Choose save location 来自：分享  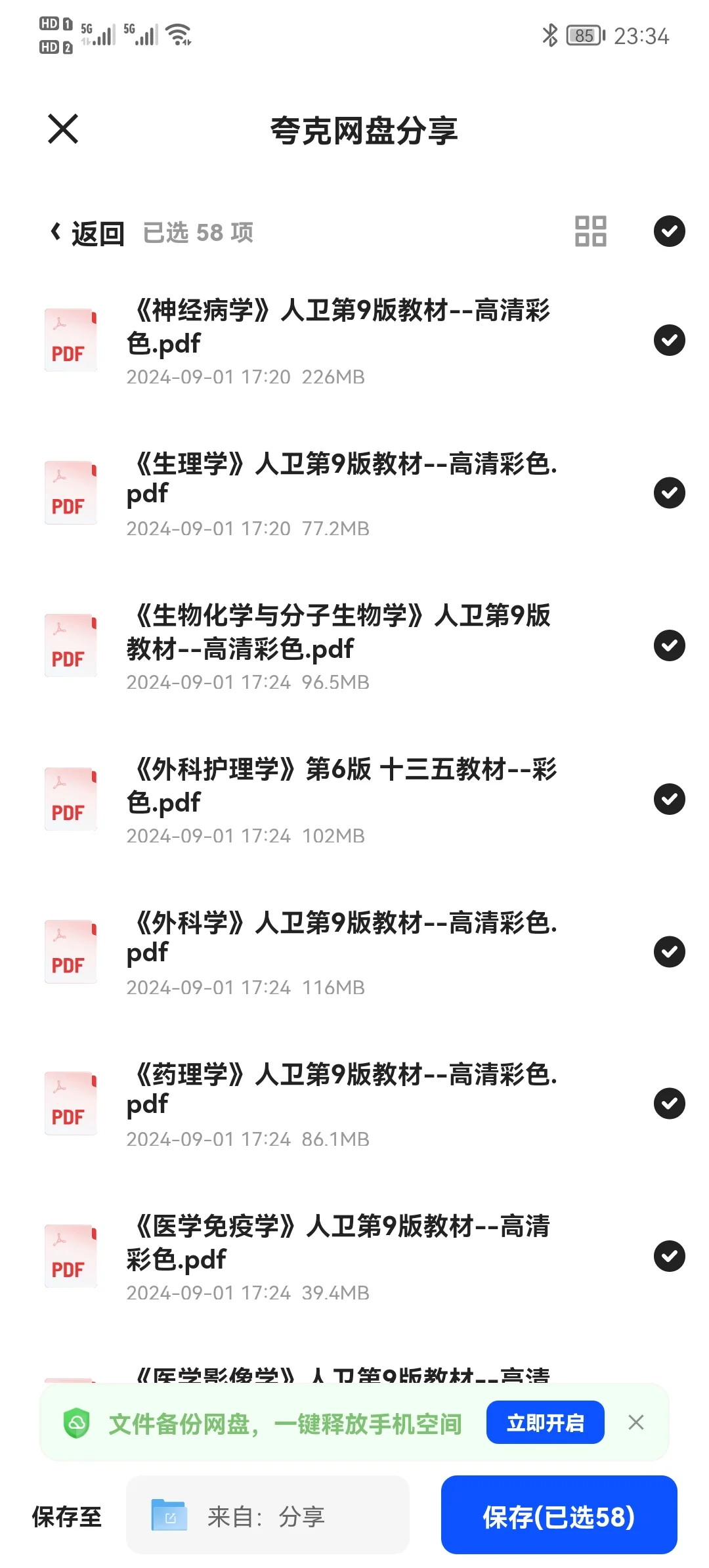(268, 1515)
